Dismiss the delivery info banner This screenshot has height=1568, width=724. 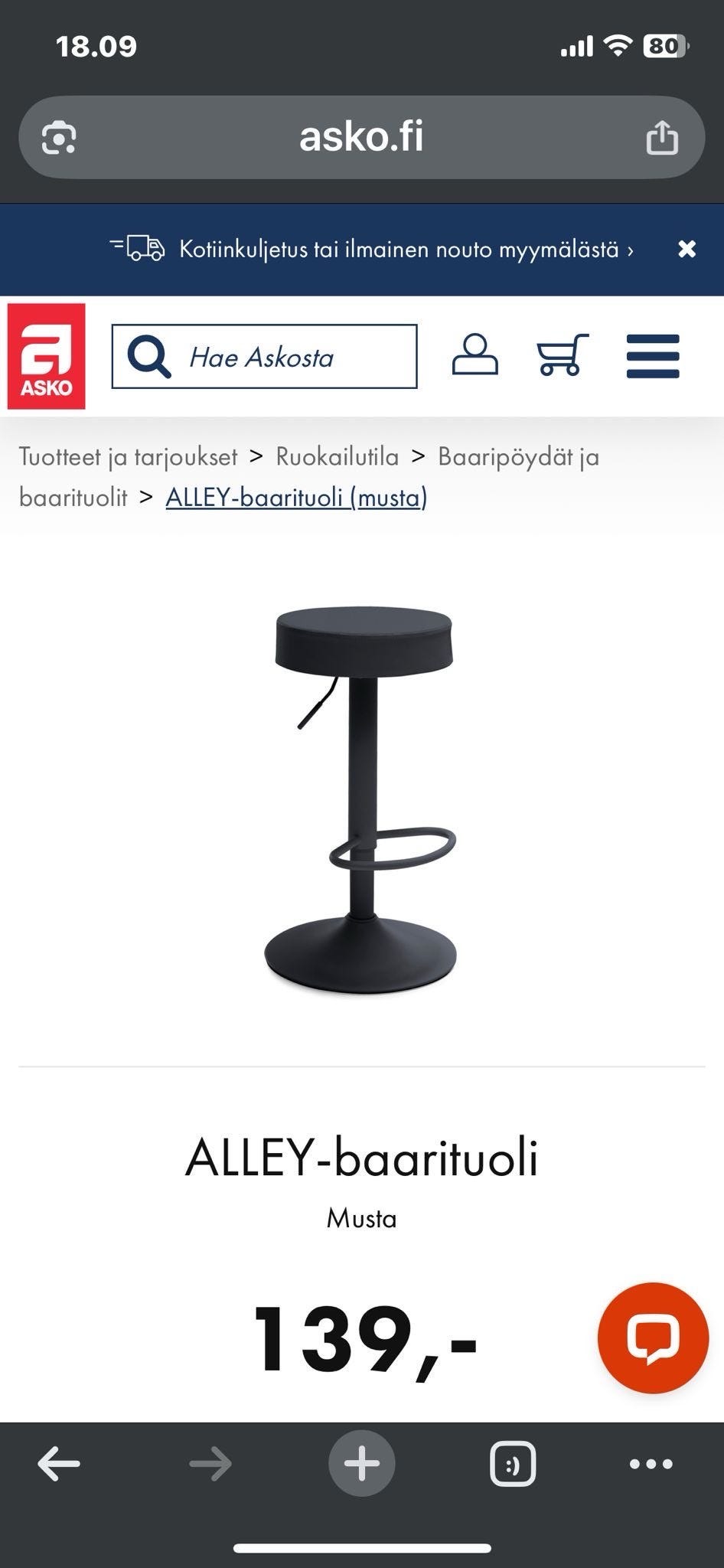pos(686,249)
